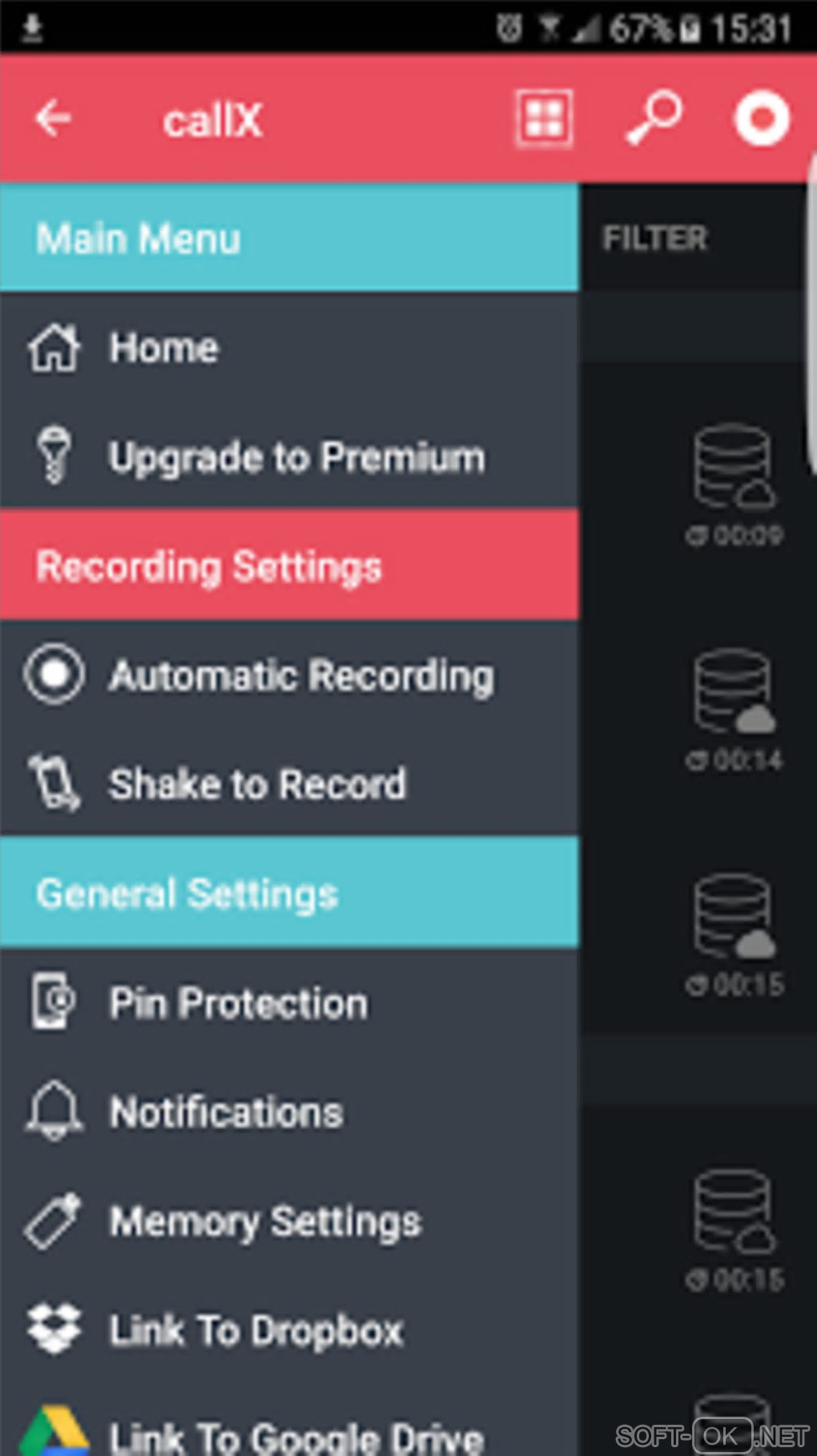Select Shake to Record option
Screen dimensions: 817x1456
coord(256,784)
